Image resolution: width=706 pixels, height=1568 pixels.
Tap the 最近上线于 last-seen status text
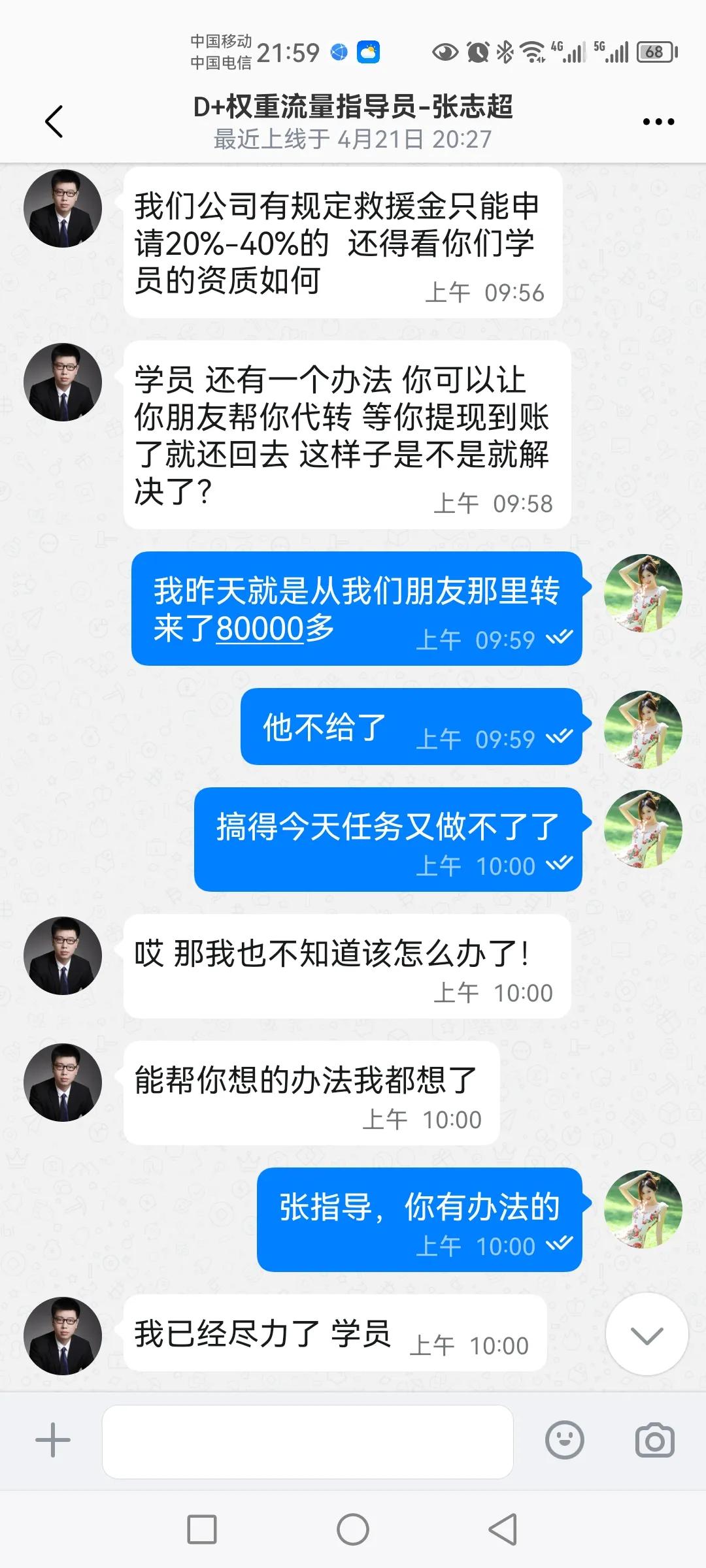(353, 139)
